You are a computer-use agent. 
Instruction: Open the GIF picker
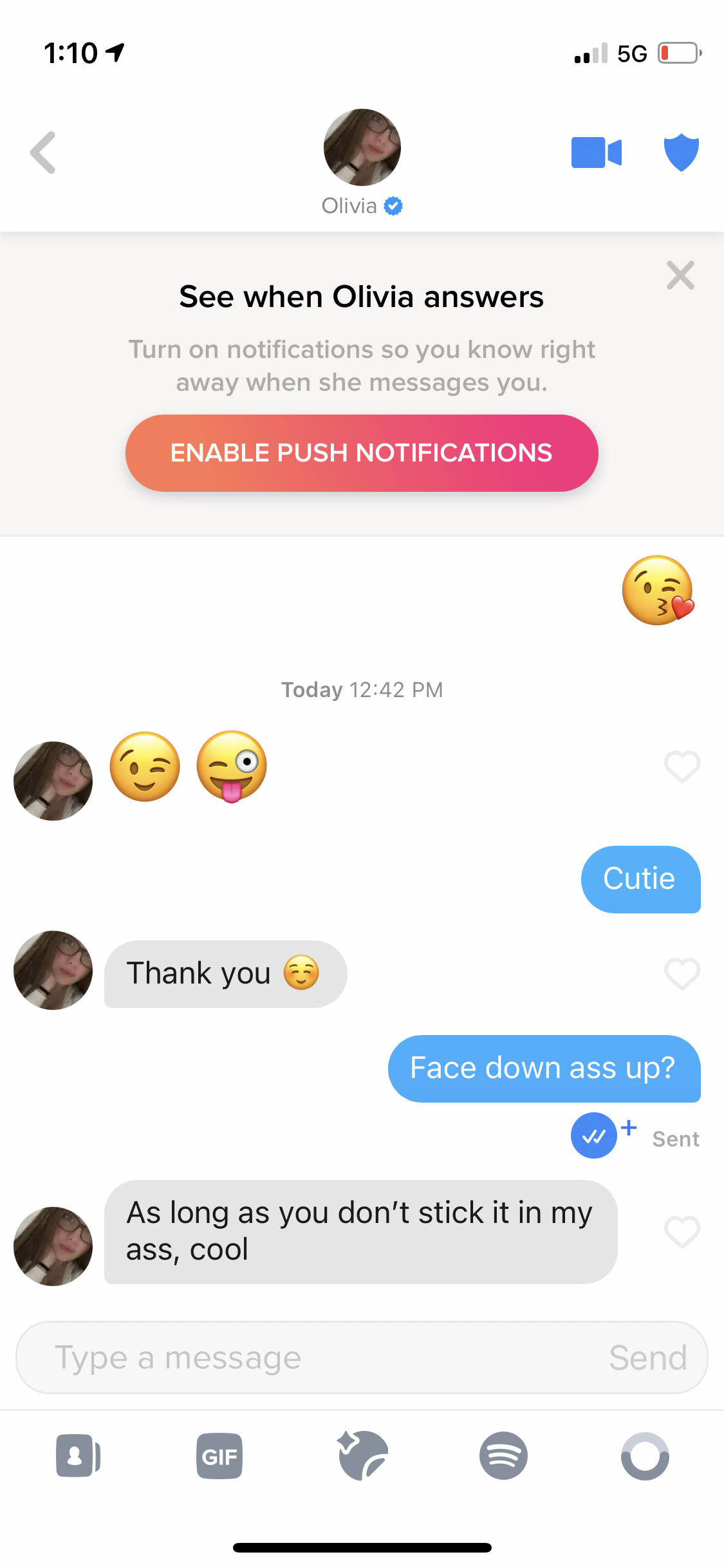pos(219,1456)
